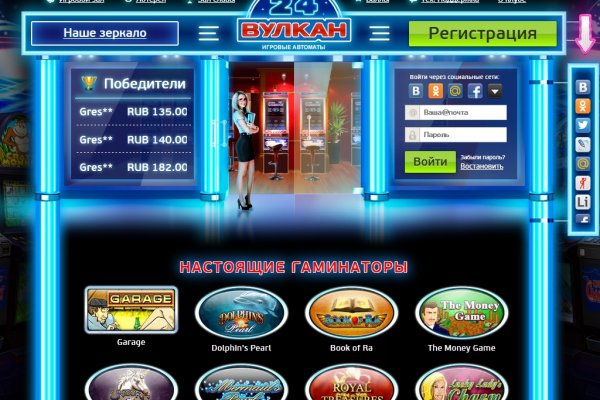Viewport: 600px width, 400px height.
Task: Log in via Odnoklassniki in login form
Action: [435, 90]
